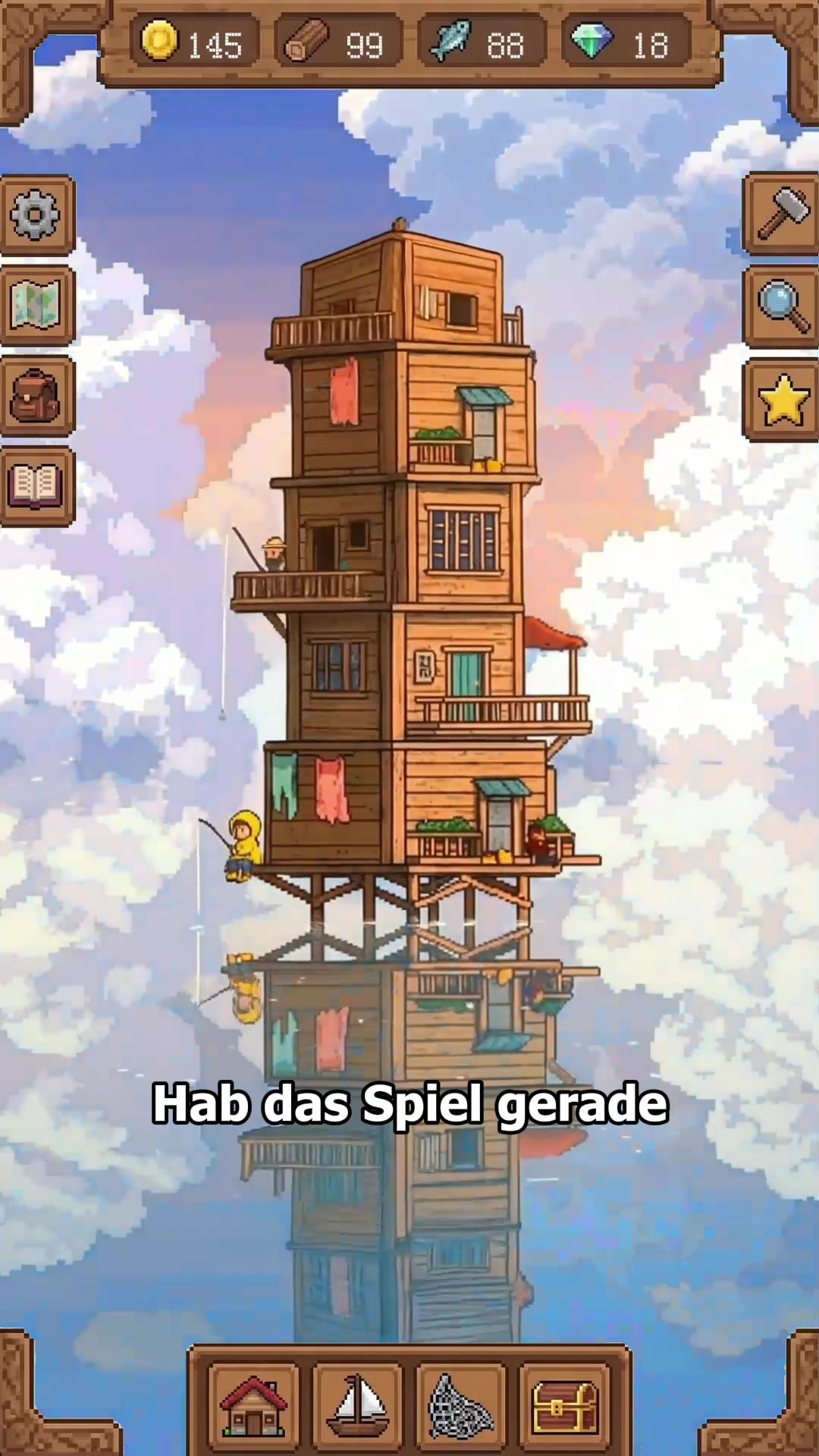Open the journal book

click(x=36, y=486)
